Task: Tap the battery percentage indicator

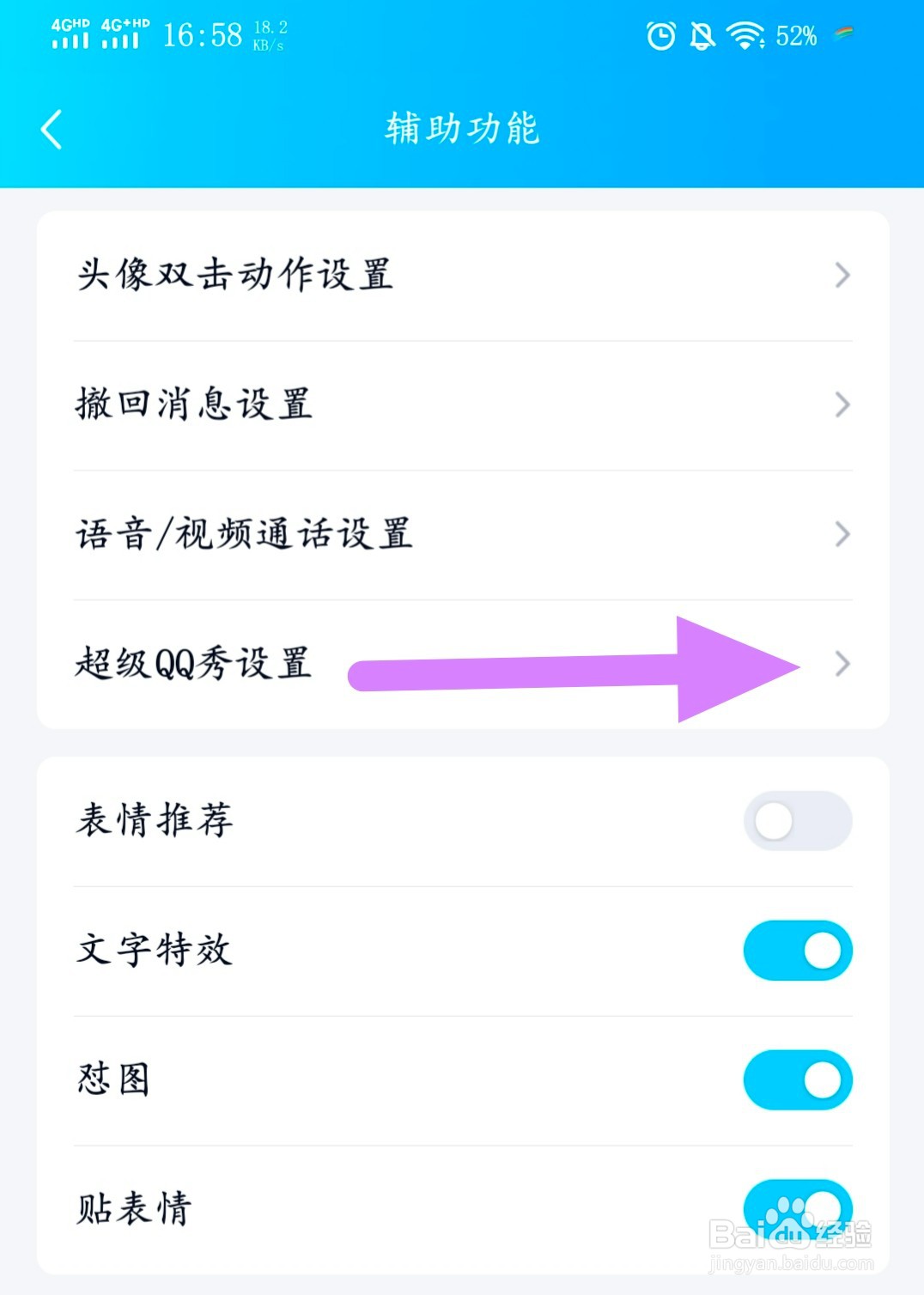Action: (x=796, y=36)
